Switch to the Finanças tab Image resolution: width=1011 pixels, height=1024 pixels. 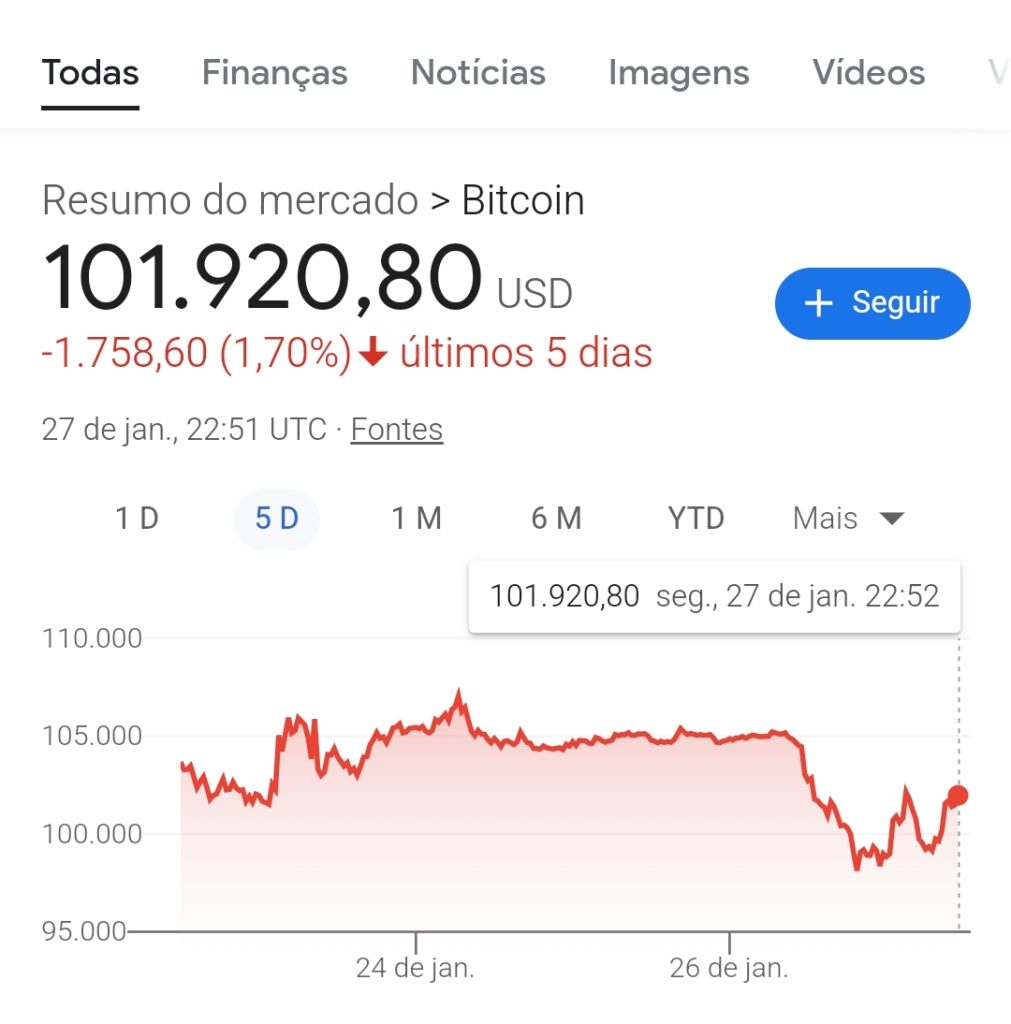[x=274, y=73]
